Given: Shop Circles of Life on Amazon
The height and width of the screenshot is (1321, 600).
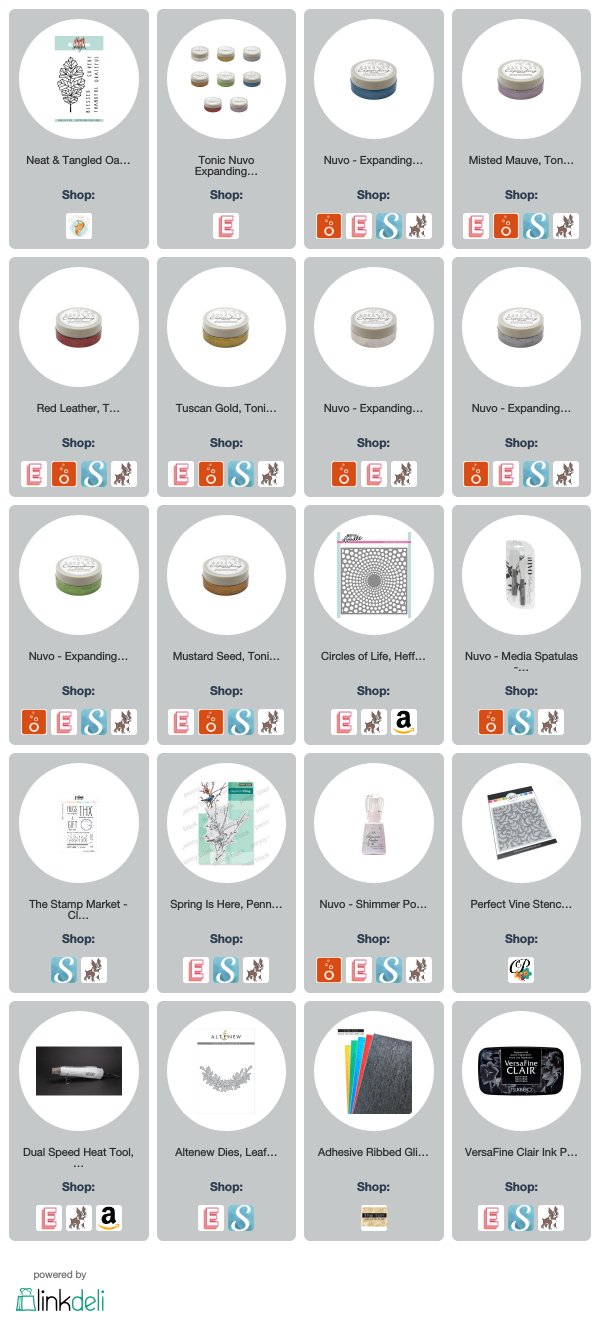Looking at the screenshot, I should click(404, 721).
